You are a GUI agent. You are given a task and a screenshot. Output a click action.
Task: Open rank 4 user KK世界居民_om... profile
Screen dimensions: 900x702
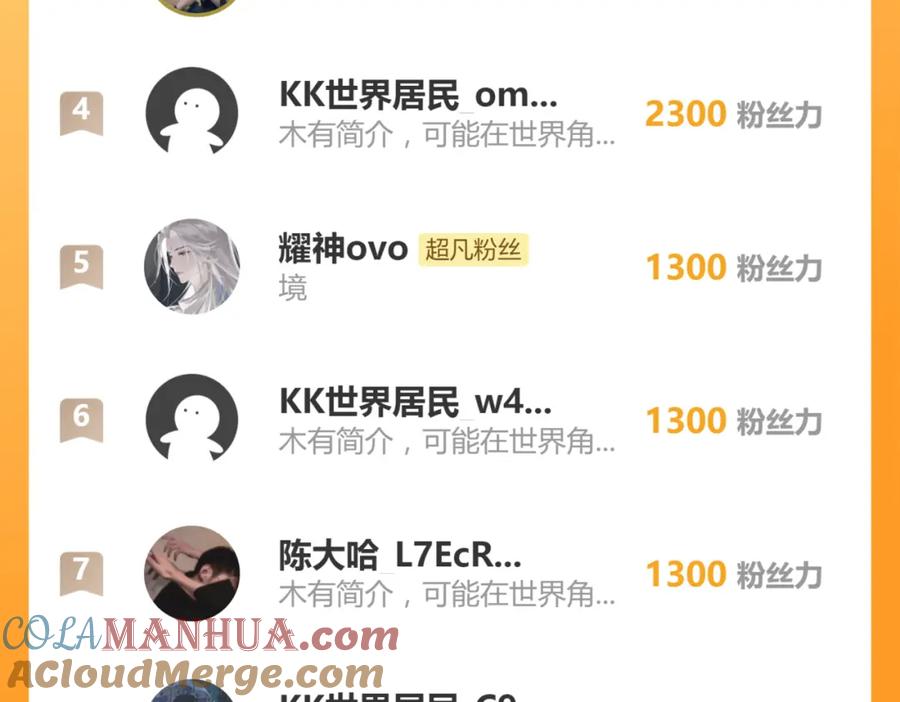tap(449, 113)
